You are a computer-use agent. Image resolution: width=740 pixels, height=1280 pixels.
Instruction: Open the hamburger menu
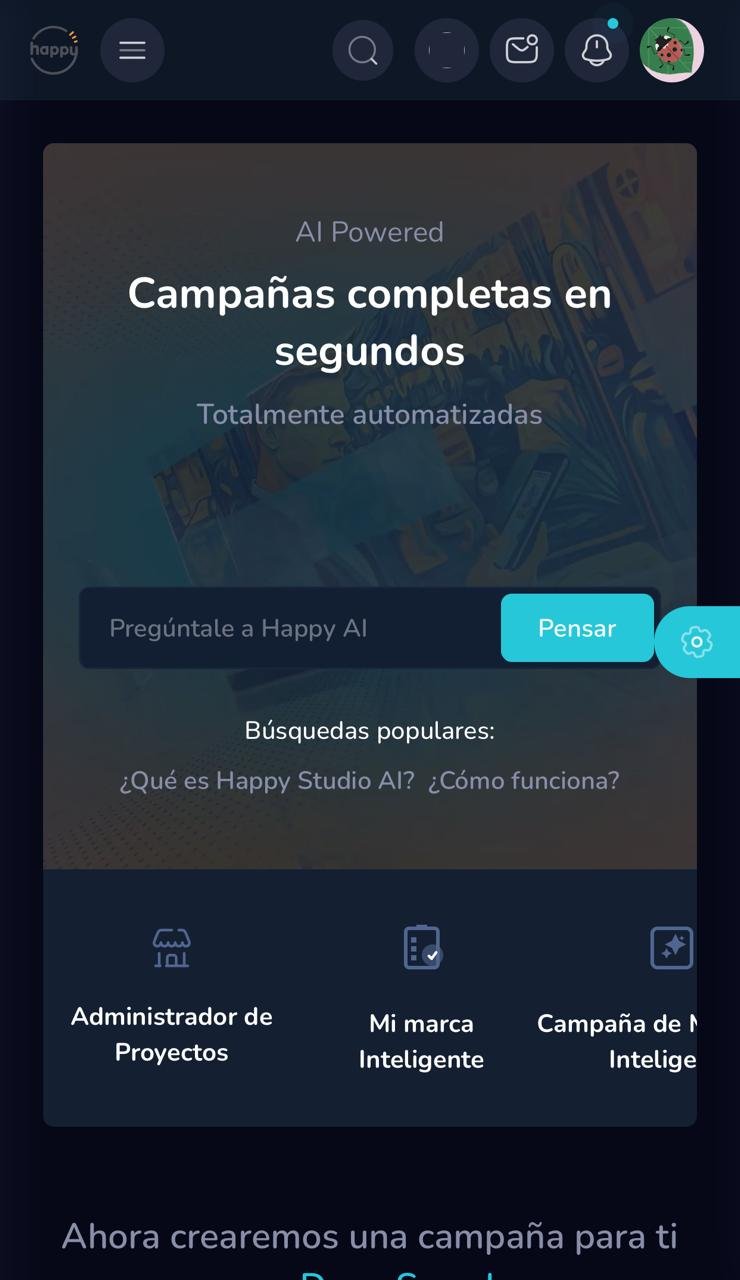(x=132, y=50)
